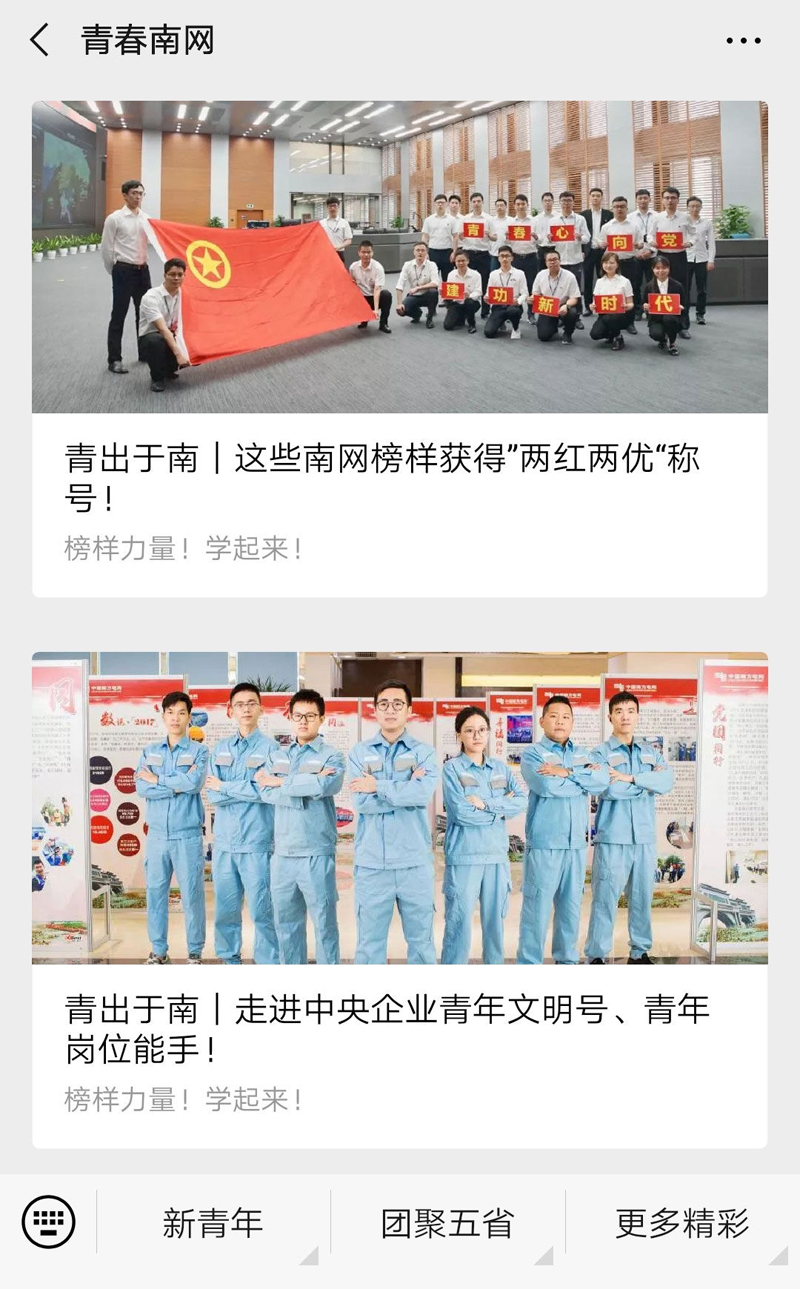Image resolution: width=800 pixels, height=1289 pixels.
Task: Go back from 青春南网
Action: coord(40,41)
